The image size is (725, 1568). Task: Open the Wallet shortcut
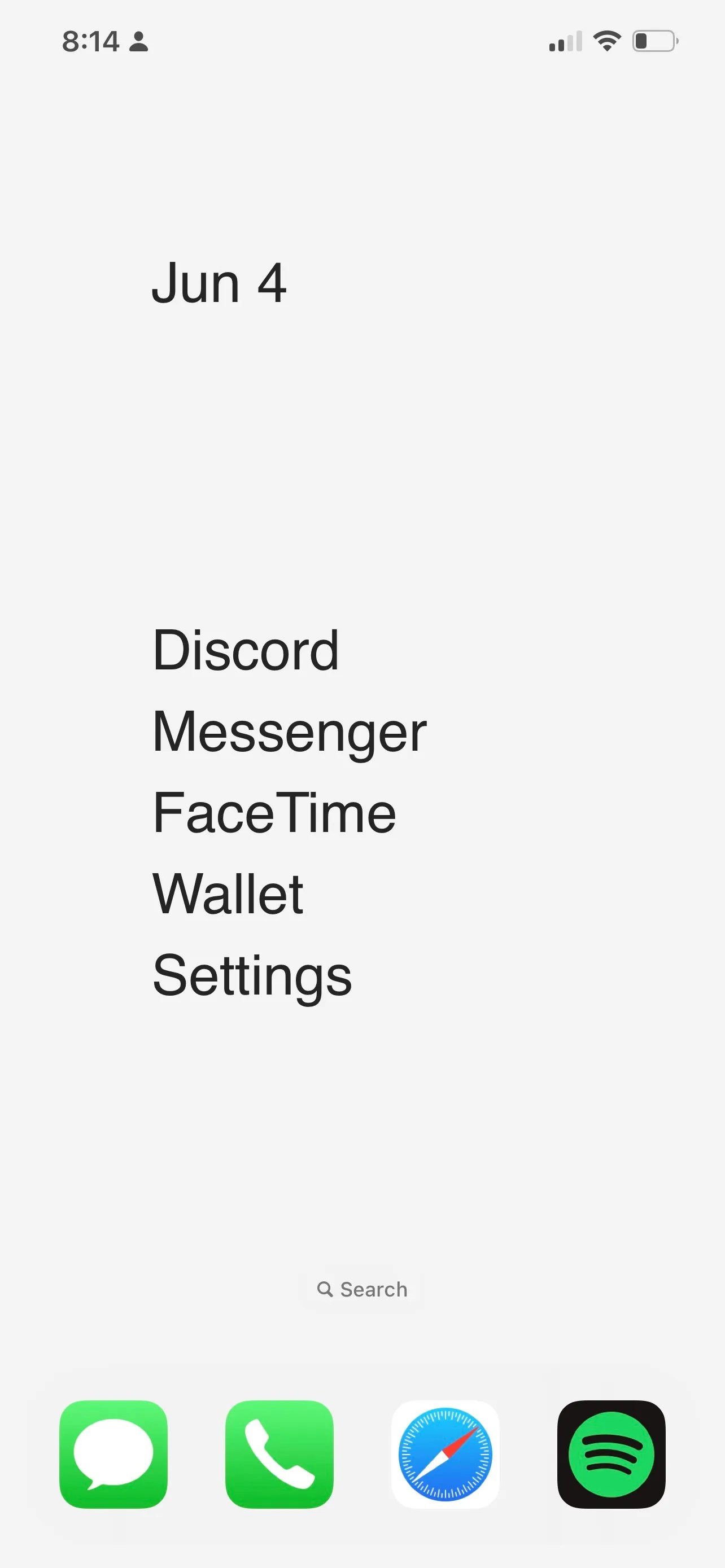[x=228, y=894]
